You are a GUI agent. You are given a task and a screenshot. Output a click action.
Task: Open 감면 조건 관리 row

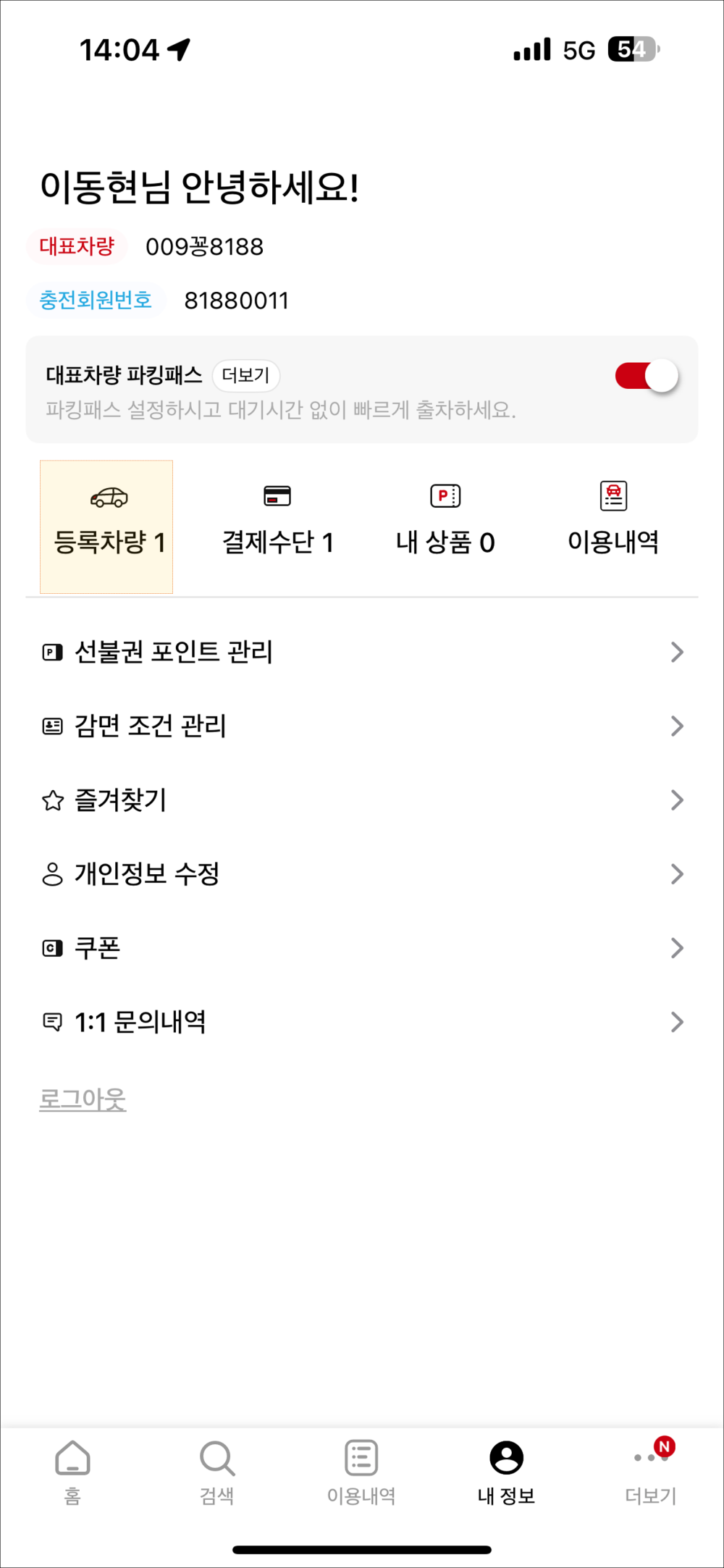click(362, 726)
